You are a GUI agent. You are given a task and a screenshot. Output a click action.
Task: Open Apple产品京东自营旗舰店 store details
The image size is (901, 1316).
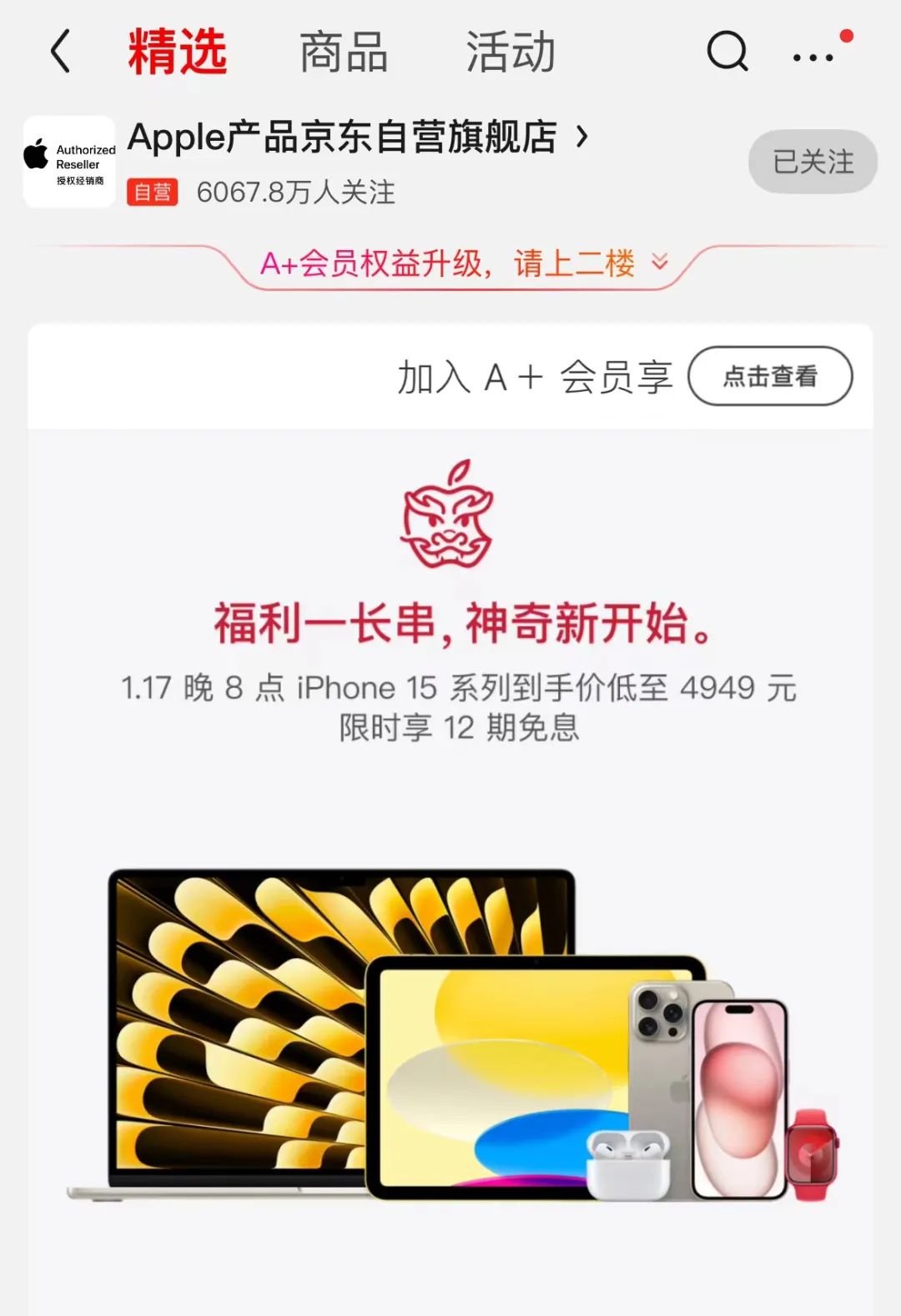coord(357,138)
